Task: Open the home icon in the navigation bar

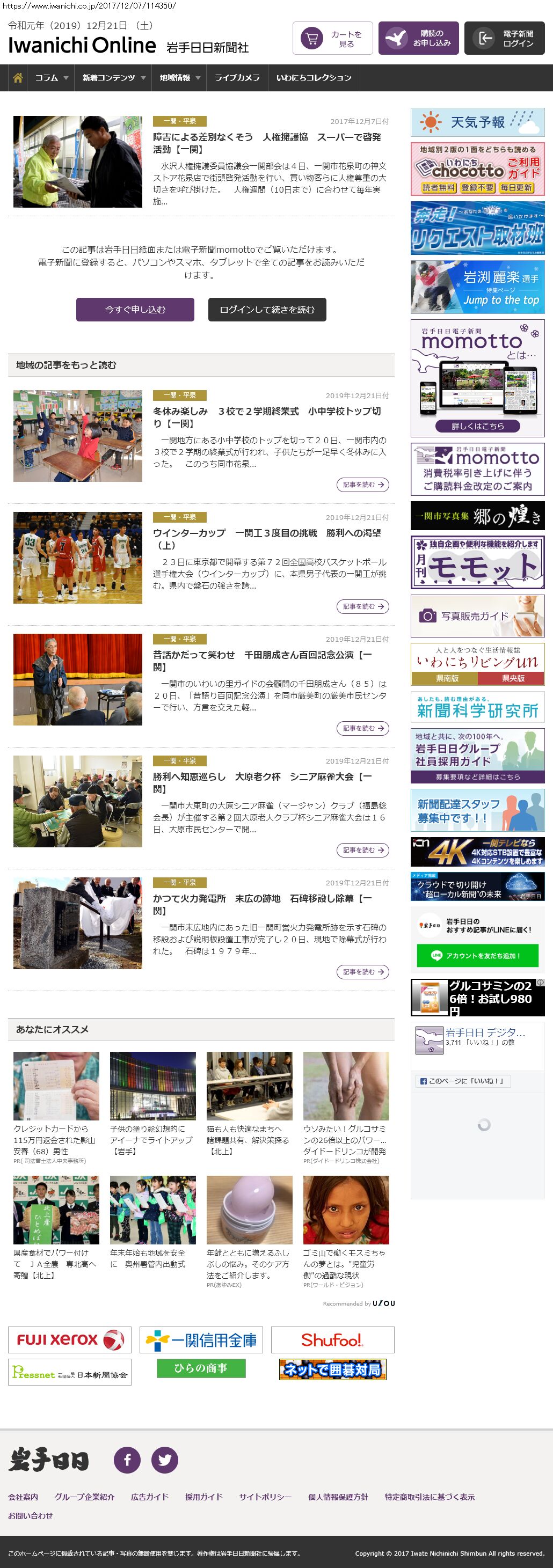Action: (18, 78)
